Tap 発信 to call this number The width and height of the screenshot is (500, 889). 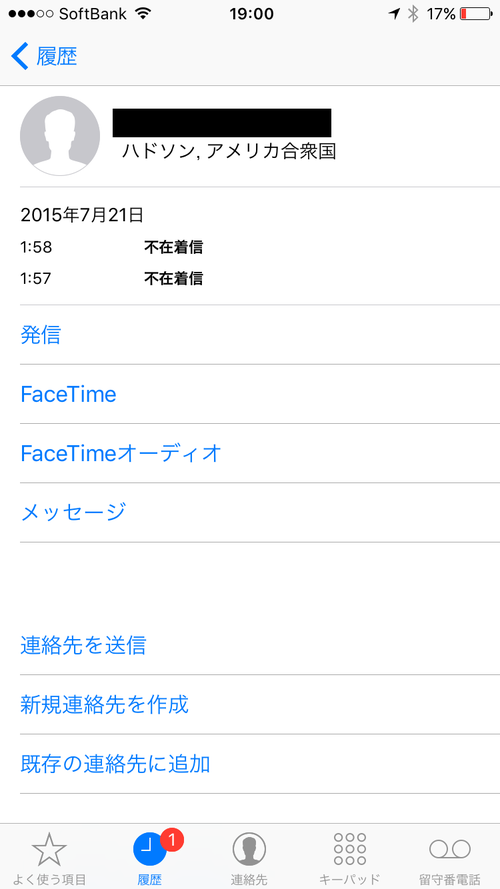(260, 335)
